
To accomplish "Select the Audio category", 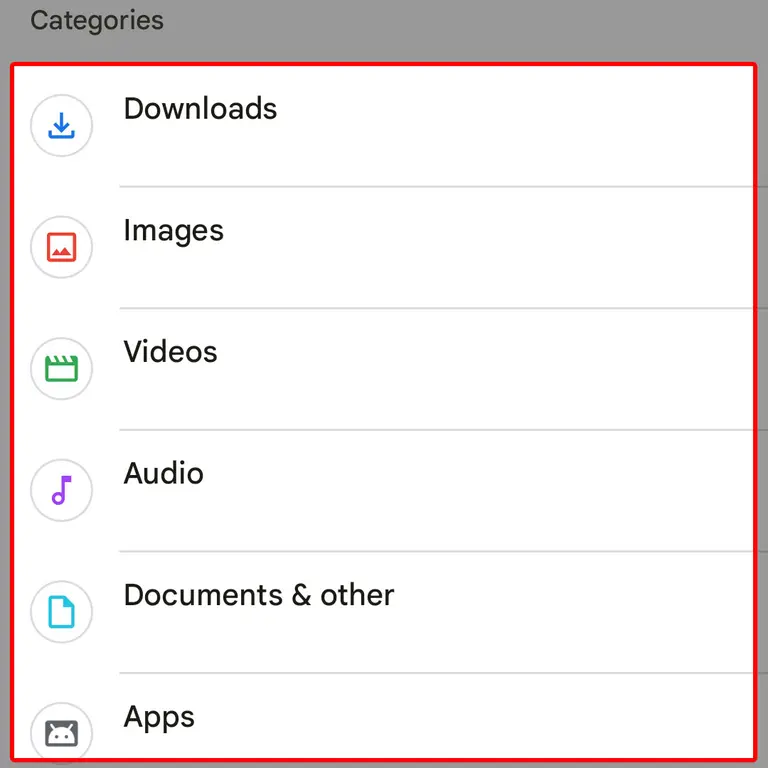I will pyautogui.click(x=163, y=474).
